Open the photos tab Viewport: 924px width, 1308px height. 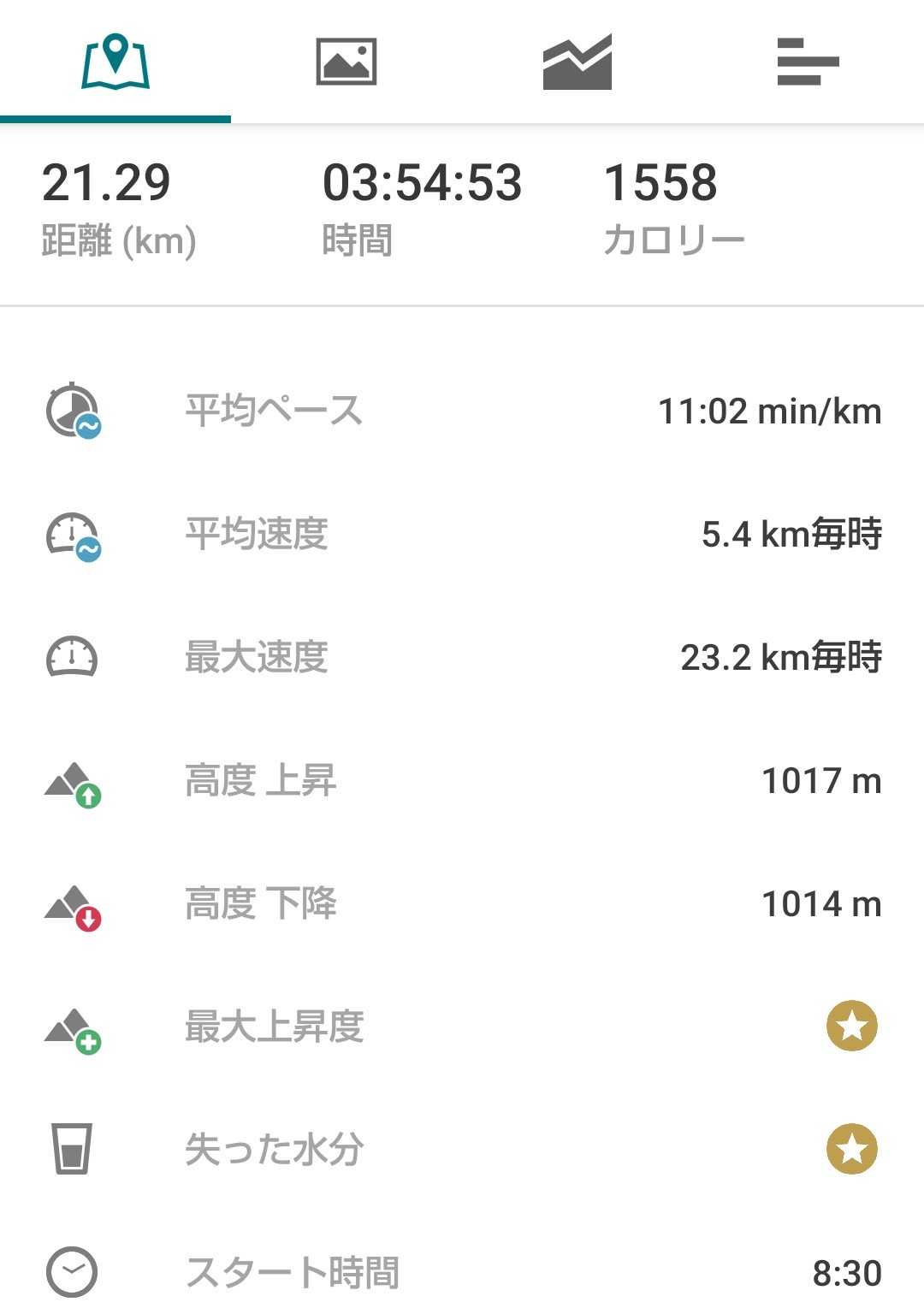point(346,62)
